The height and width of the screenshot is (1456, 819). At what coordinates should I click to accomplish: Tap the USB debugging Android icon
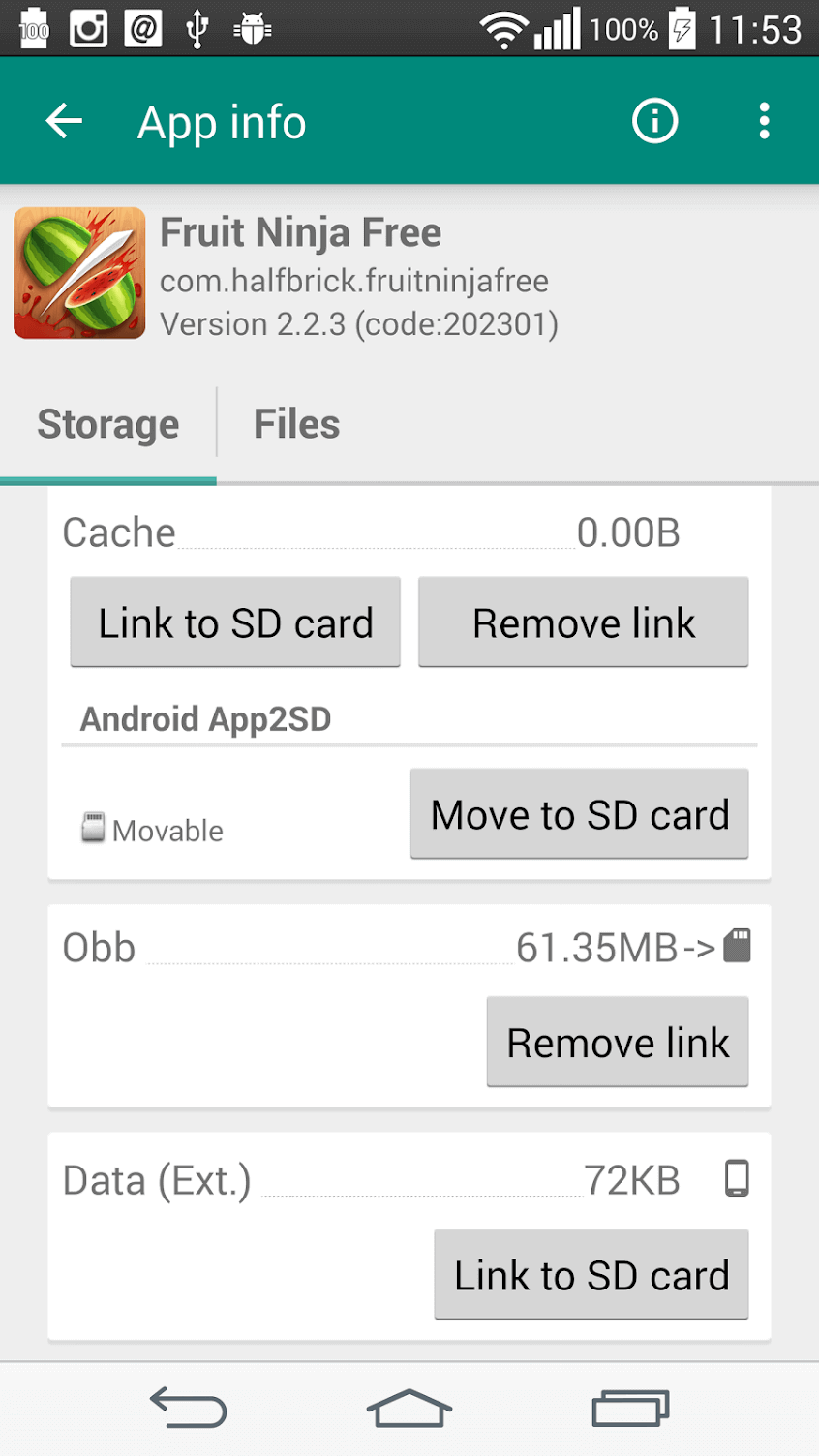point(251,28)
